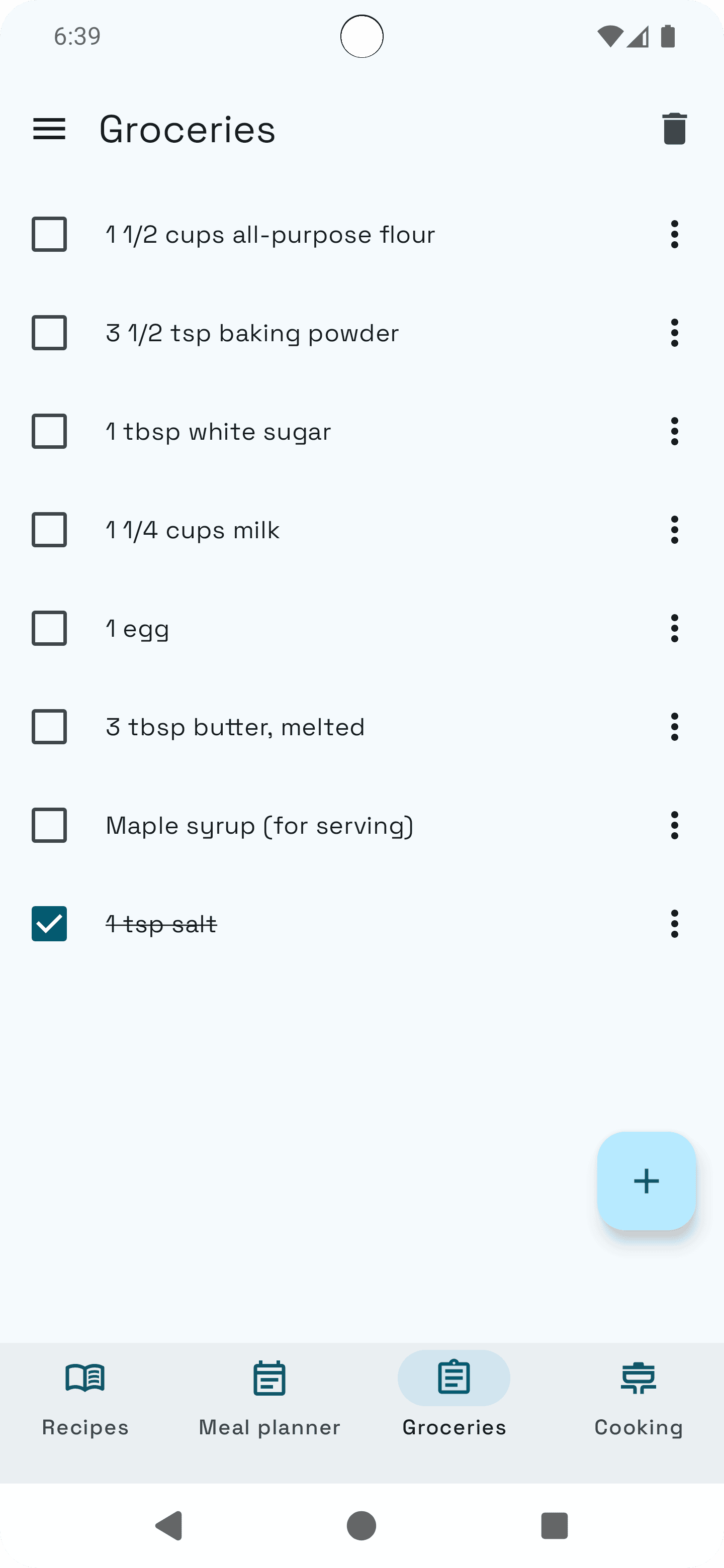724x1568 pixels.
Task: Open options for the egg item
Action: point(674,628)
